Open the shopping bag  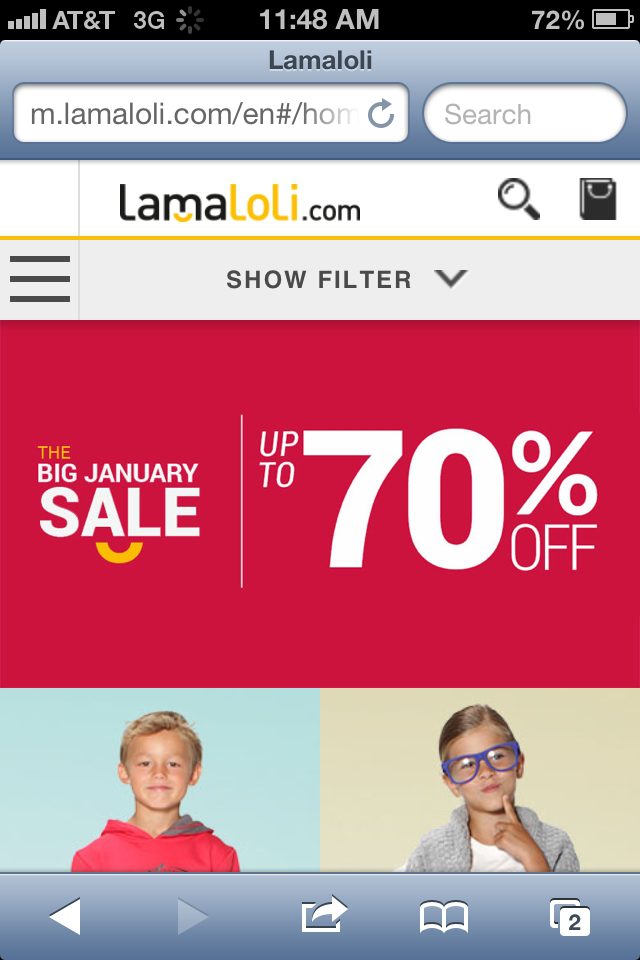(597, 199)
